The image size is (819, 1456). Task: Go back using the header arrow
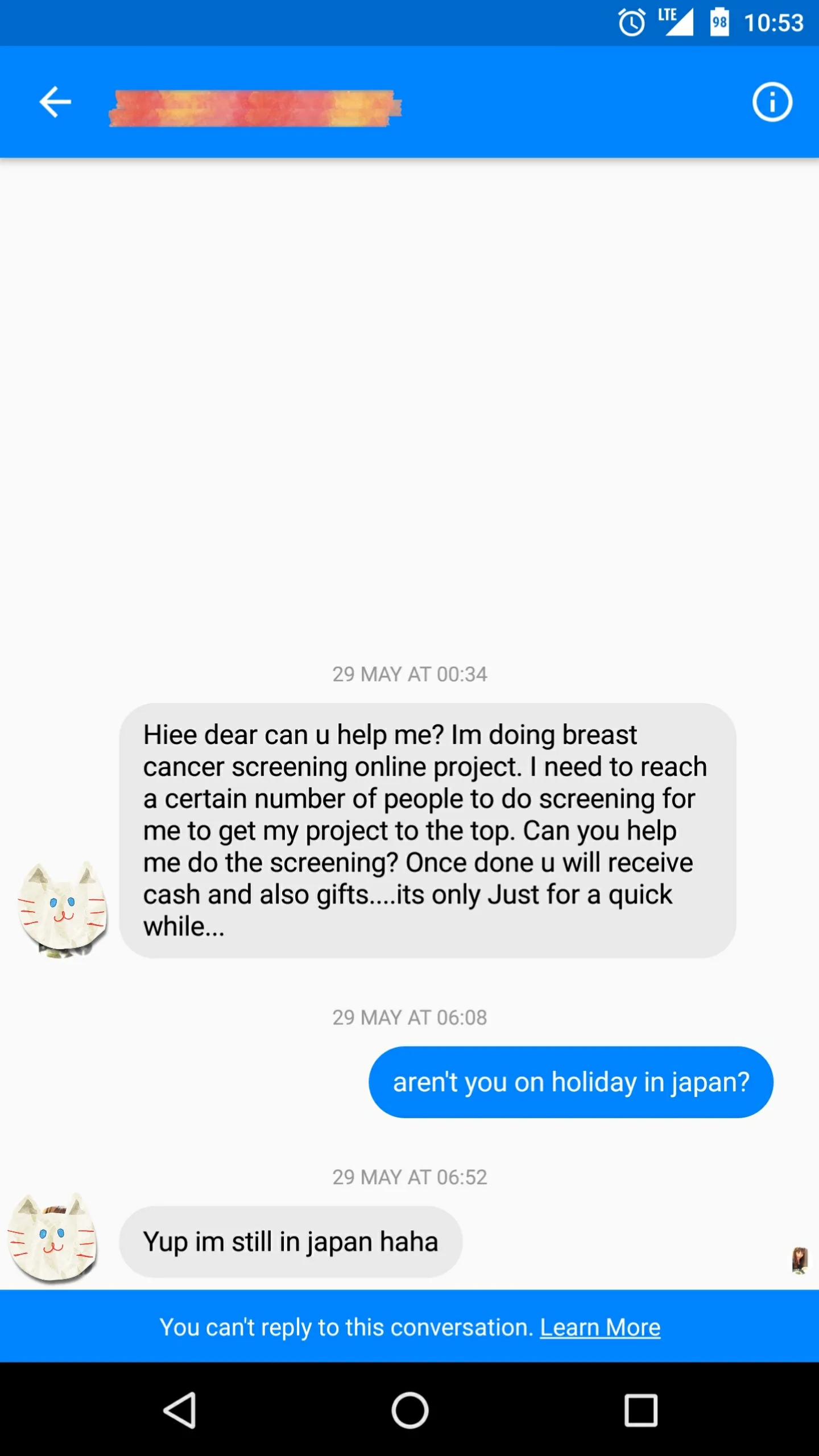click(55, 102)
